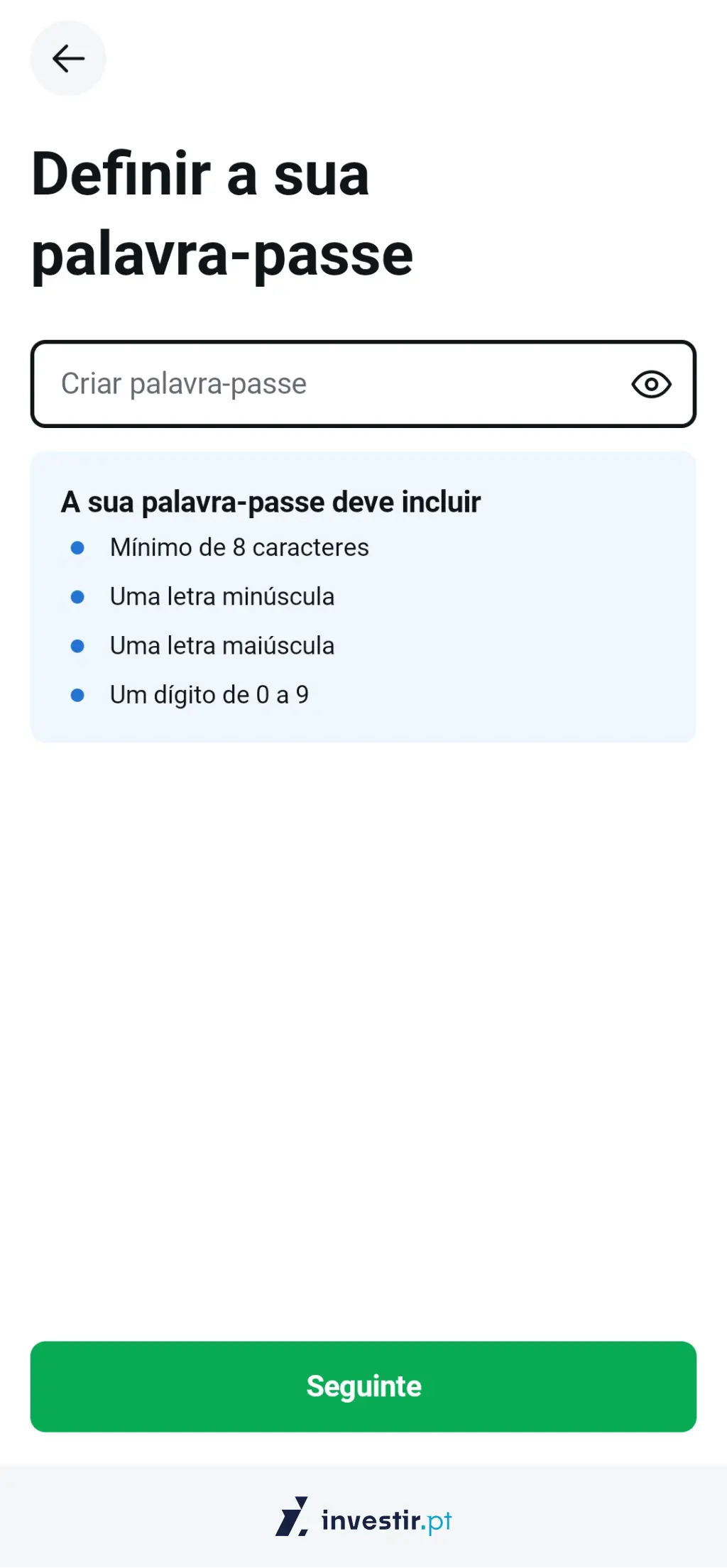This screenshot has width=727, height=1568.
Task: Select the bullet beside Uma letra minúscula
Action: click(78, 596)
